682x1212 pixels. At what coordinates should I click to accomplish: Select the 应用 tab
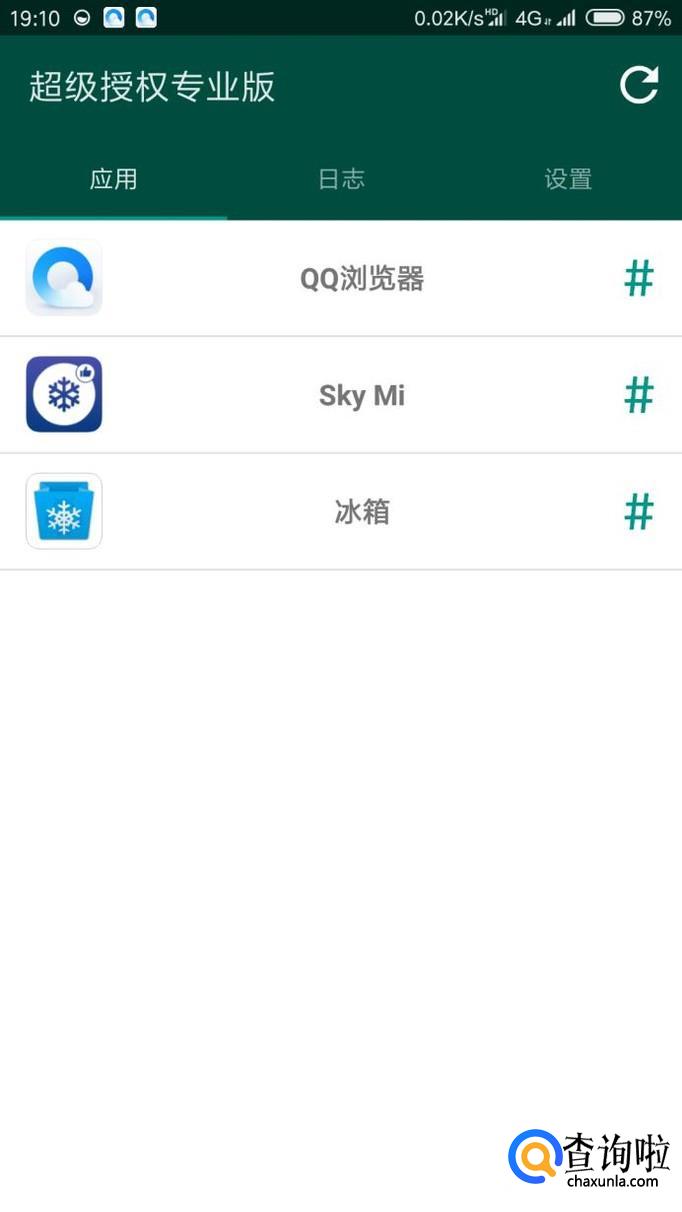click(113, 180)
